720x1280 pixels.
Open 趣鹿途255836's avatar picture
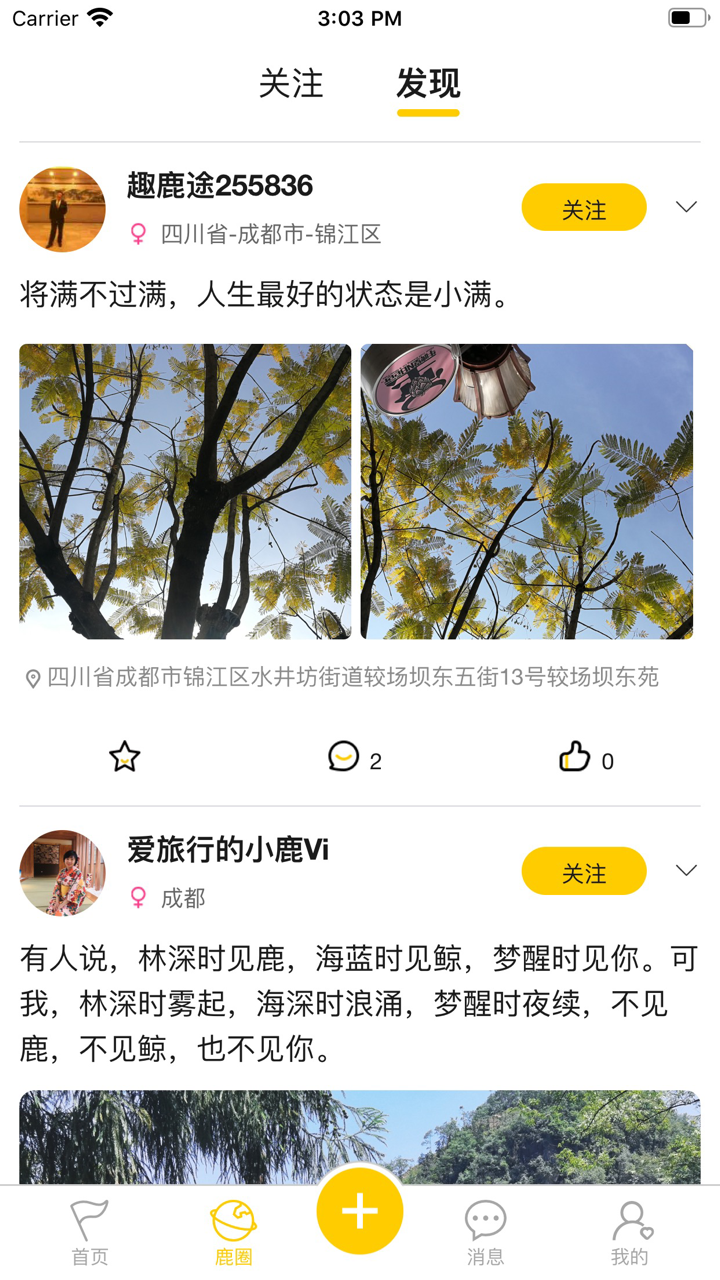coord(62,208)
